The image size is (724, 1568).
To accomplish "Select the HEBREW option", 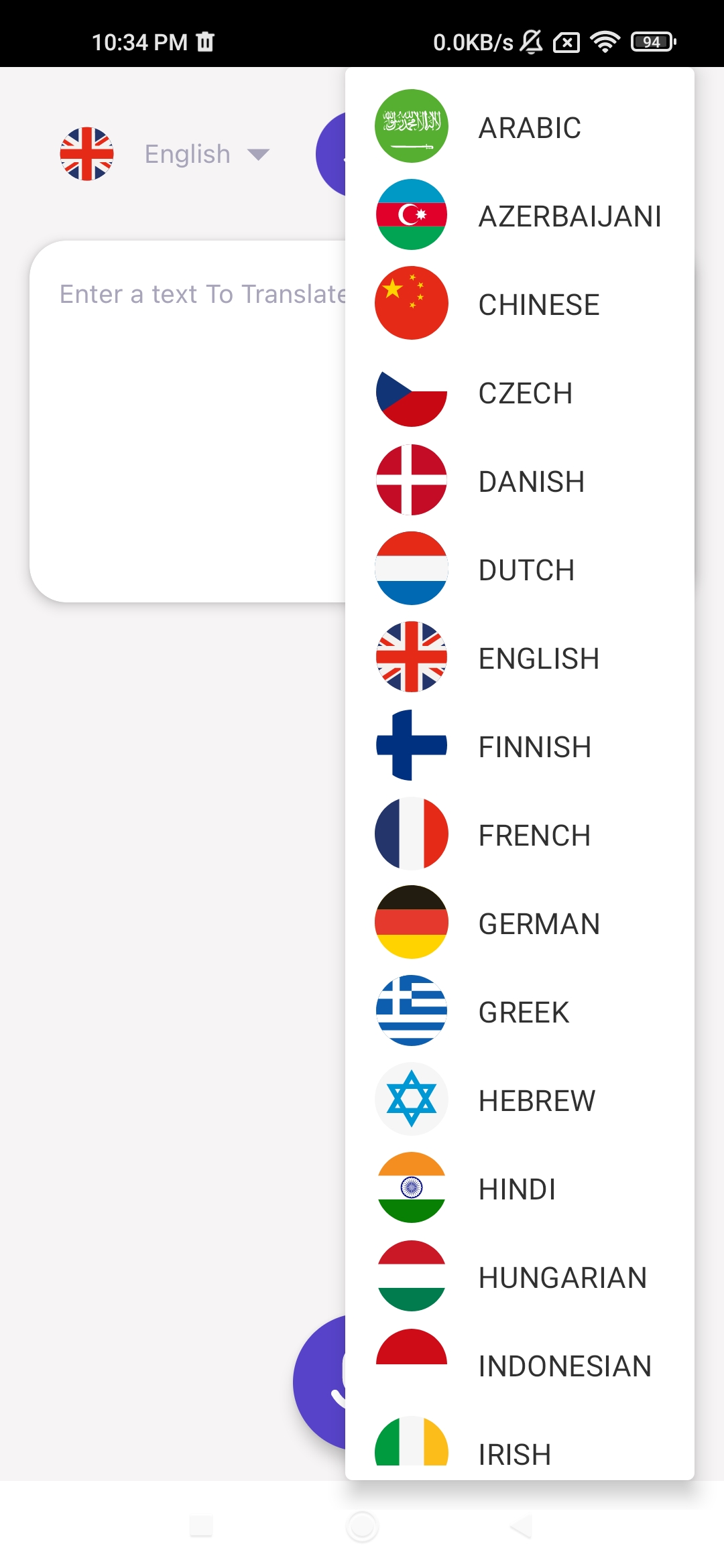I will [520, 1100].
